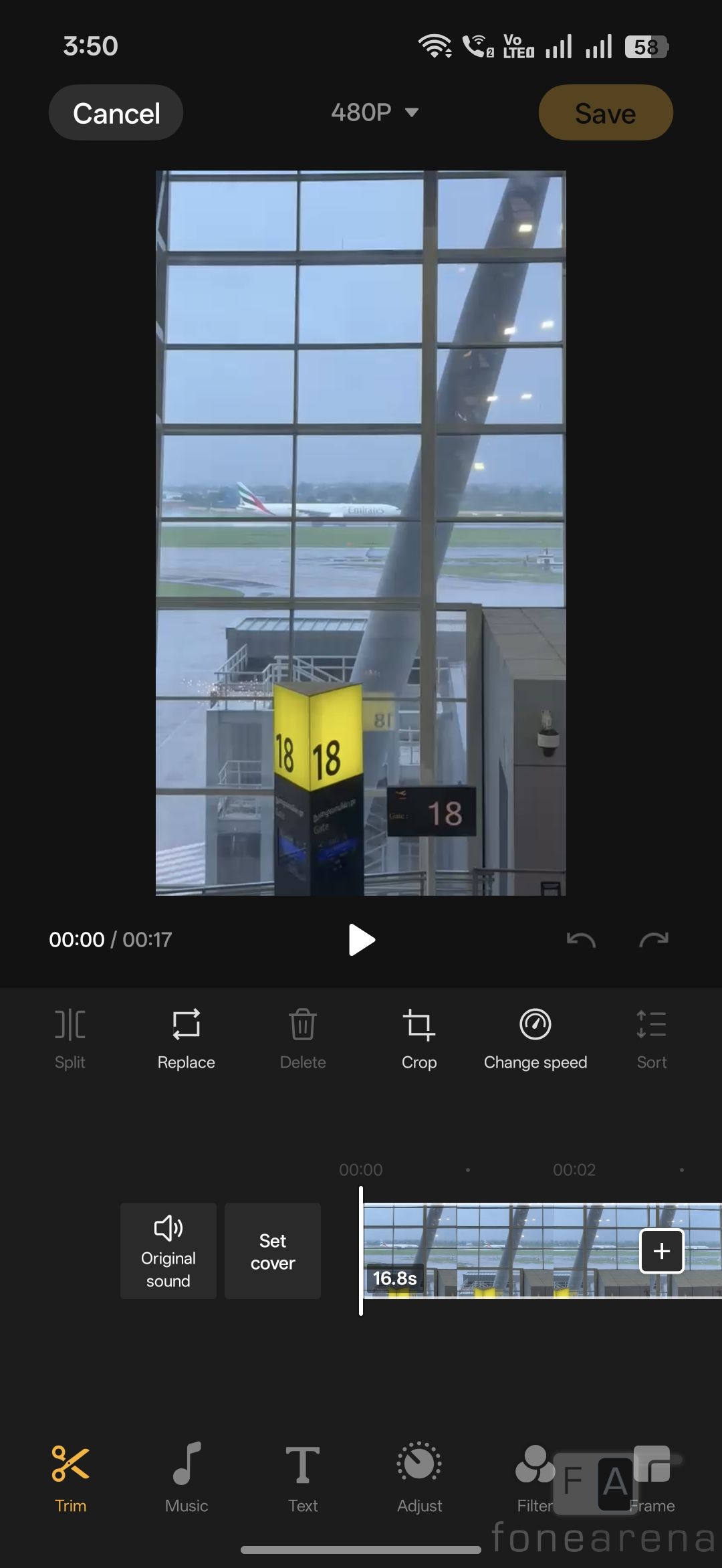Open the 480P resolution dropdown

tap(374, 112)
